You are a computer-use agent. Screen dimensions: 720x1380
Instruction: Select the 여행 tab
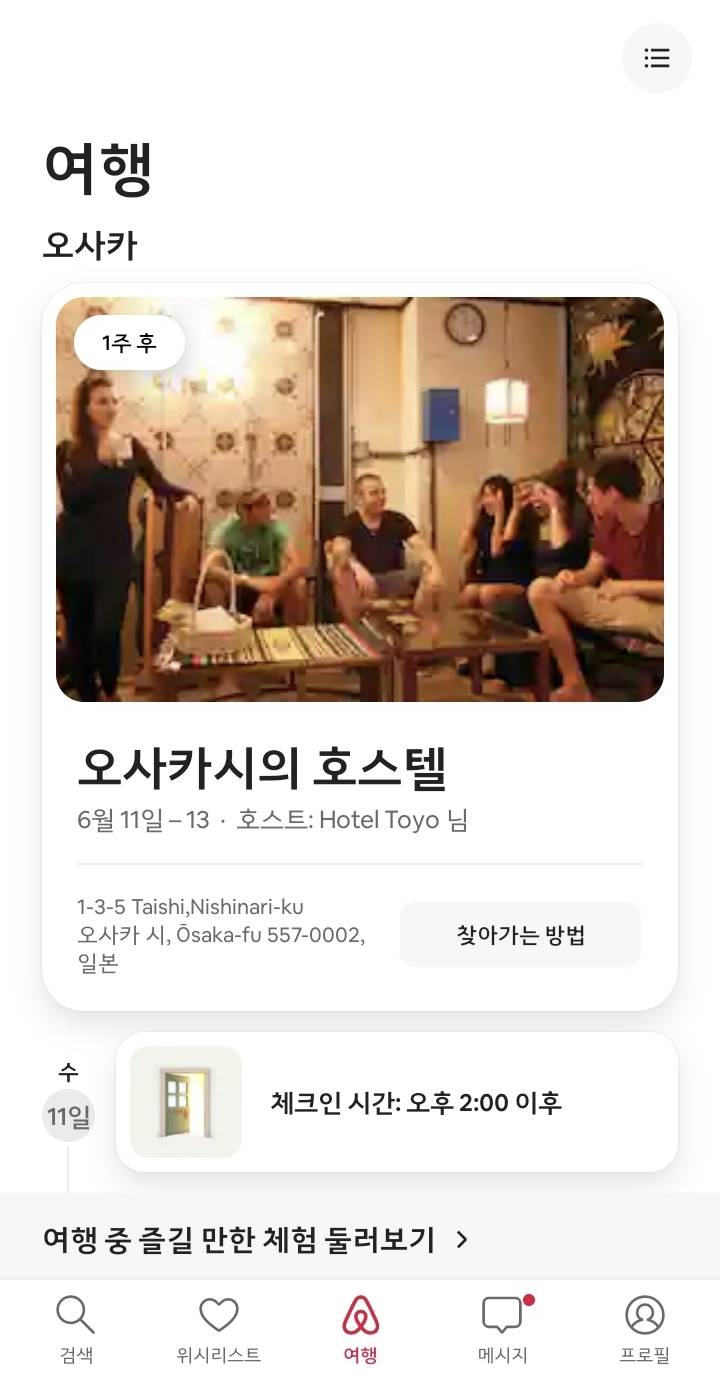pyautogui.click(x=360, y=1330)
